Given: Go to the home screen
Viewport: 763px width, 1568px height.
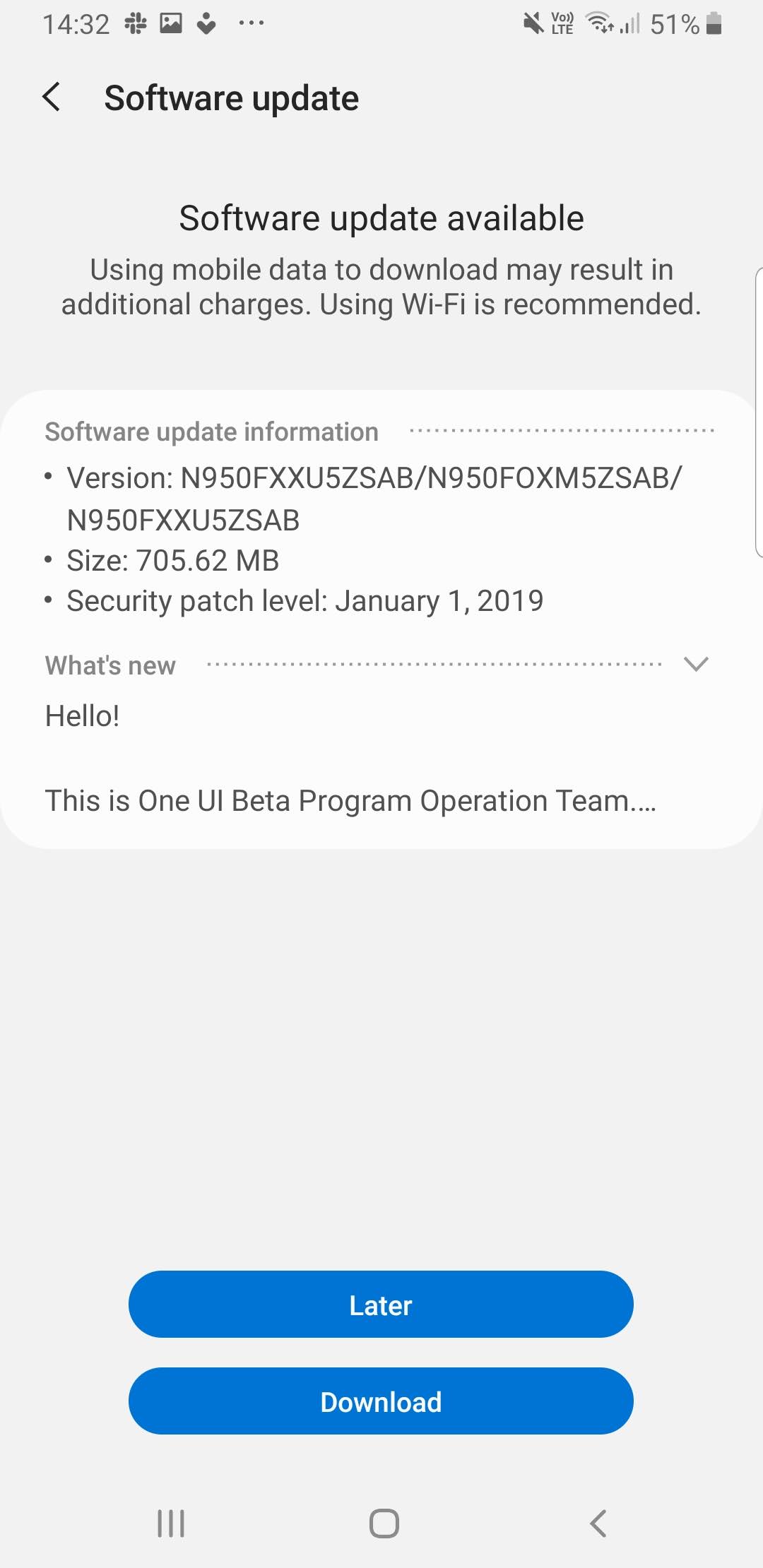Looking at the screenshot, I should click(x=384, y=1523).
